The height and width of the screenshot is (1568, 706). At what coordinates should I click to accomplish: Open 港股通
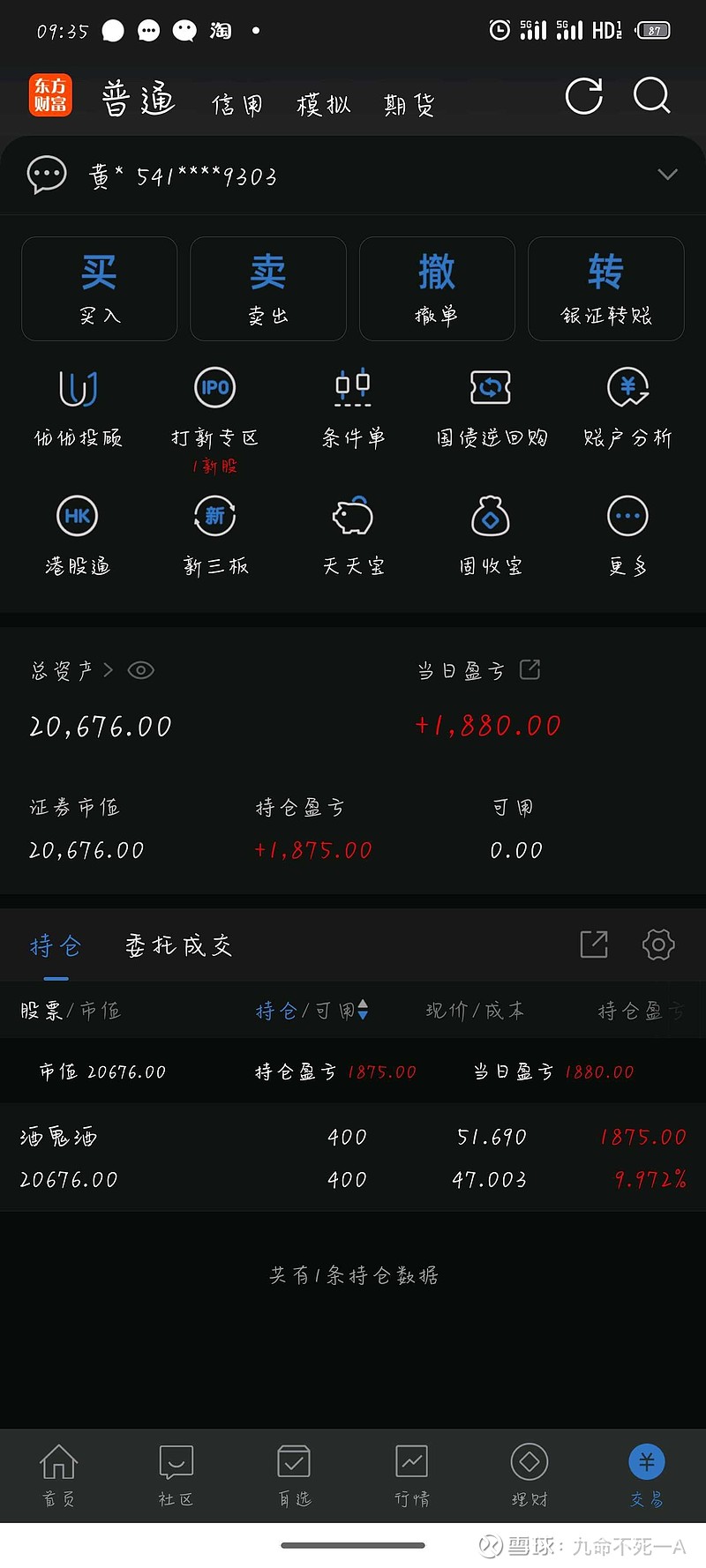click(x=77, y=536)
